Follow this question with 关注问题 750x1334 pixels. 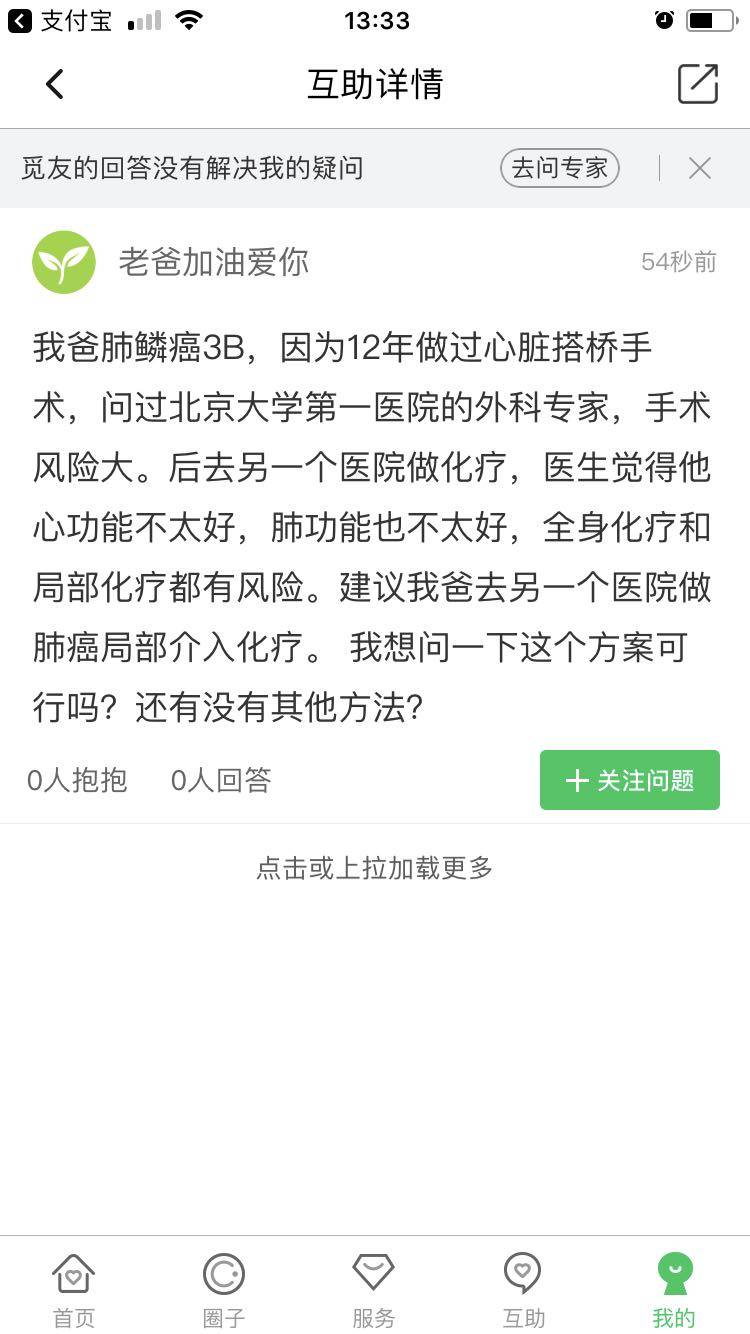(x=629, y=780)
